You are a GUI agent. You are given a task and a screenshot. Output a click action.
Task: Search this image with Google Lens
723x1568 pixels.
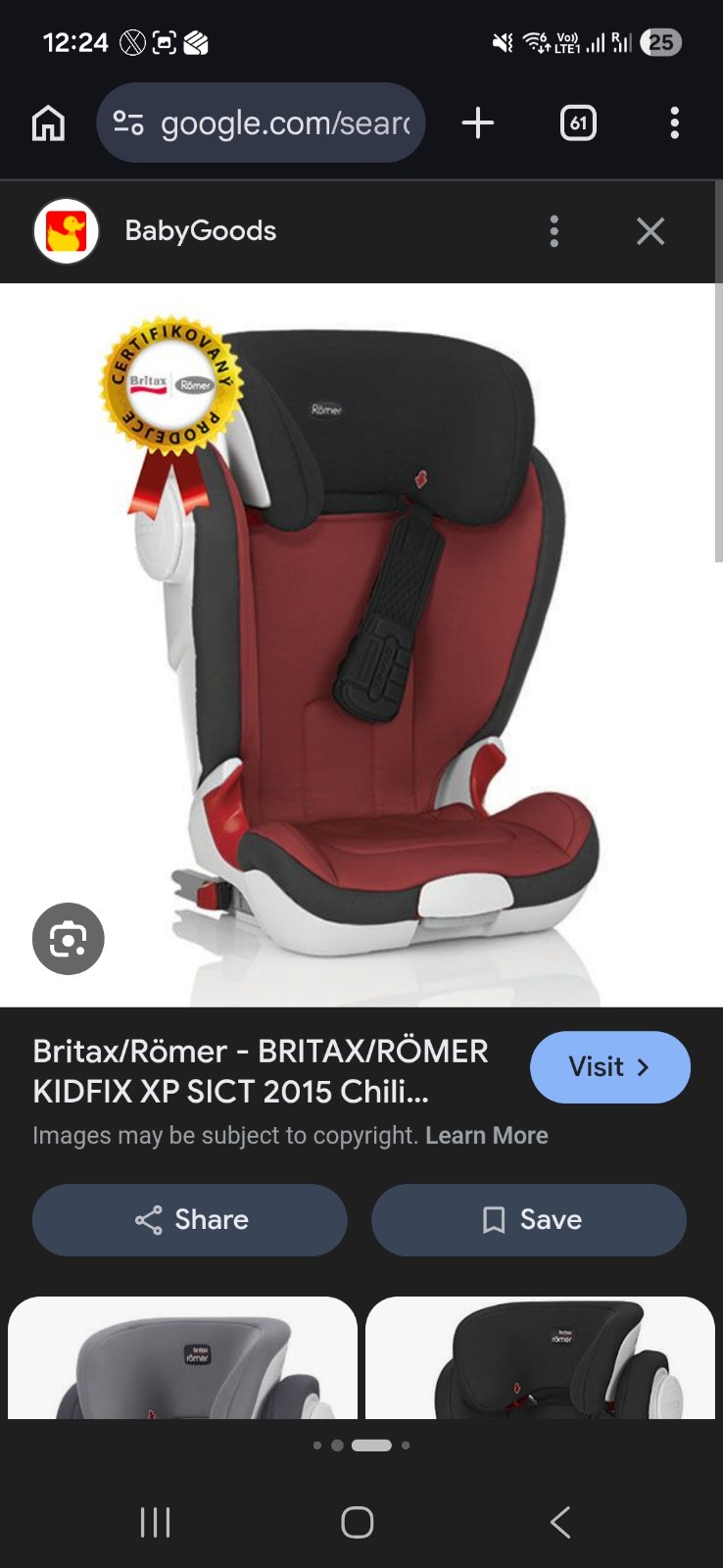(x=68, y=939)
